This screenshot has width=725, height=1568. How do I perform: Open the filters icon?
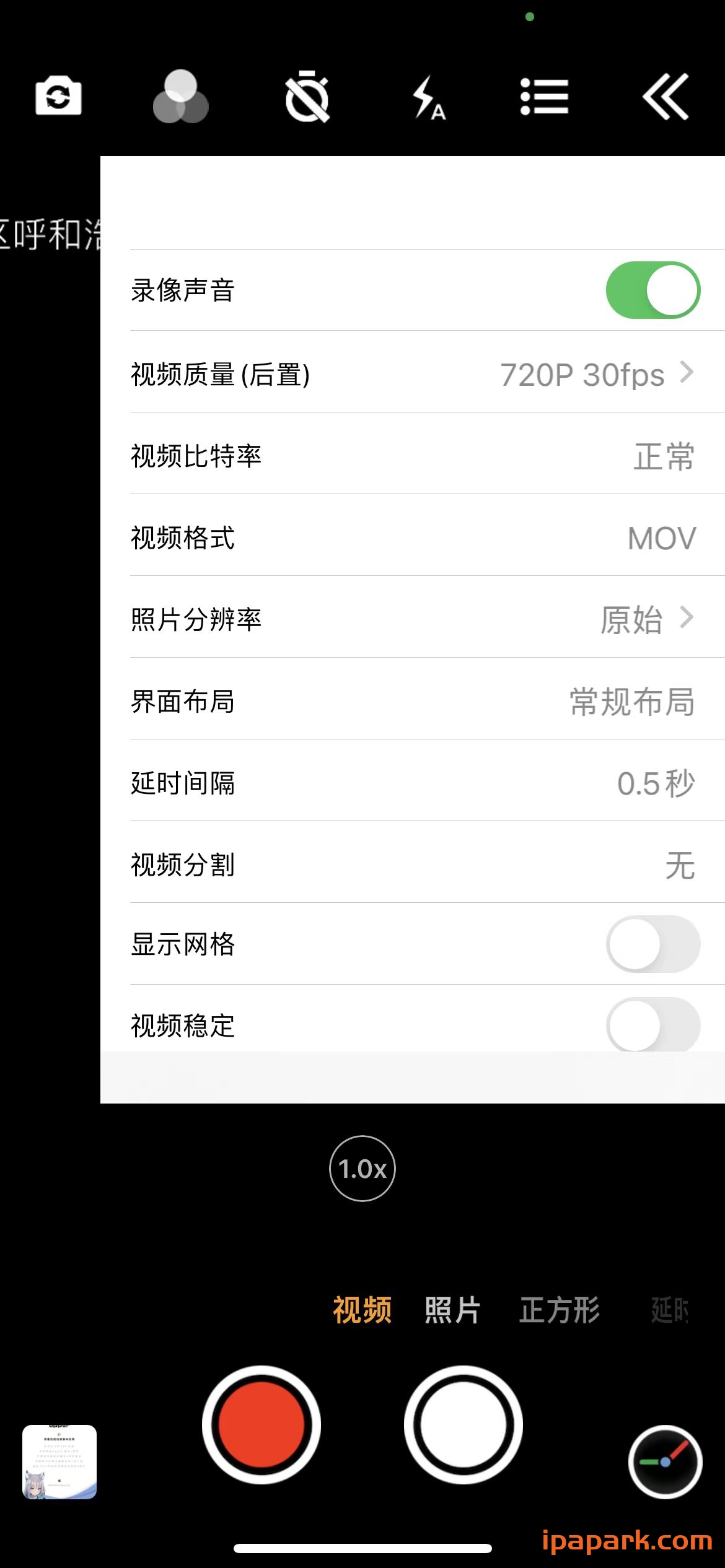[181, 98]
